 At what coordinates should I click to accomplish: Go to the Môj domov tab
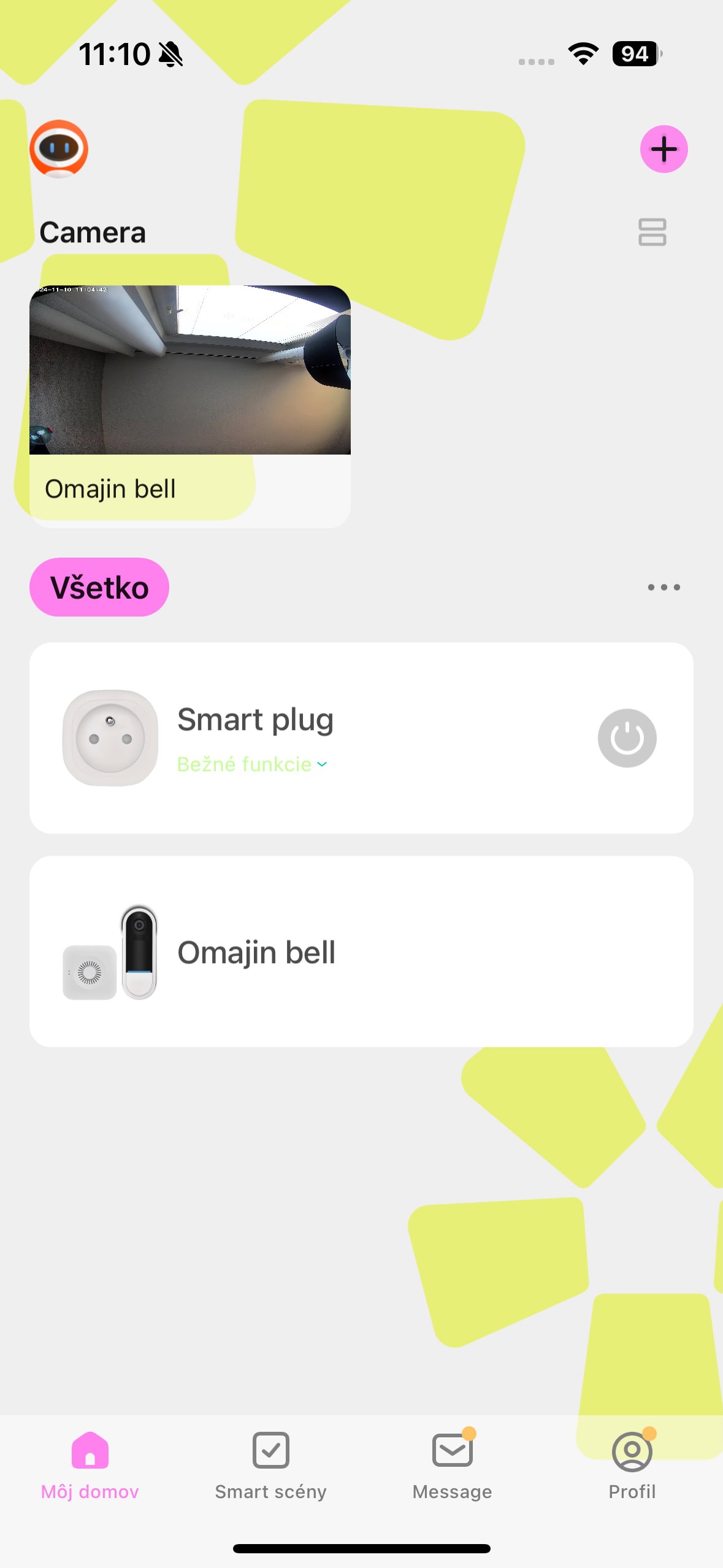click(90, 1466)
